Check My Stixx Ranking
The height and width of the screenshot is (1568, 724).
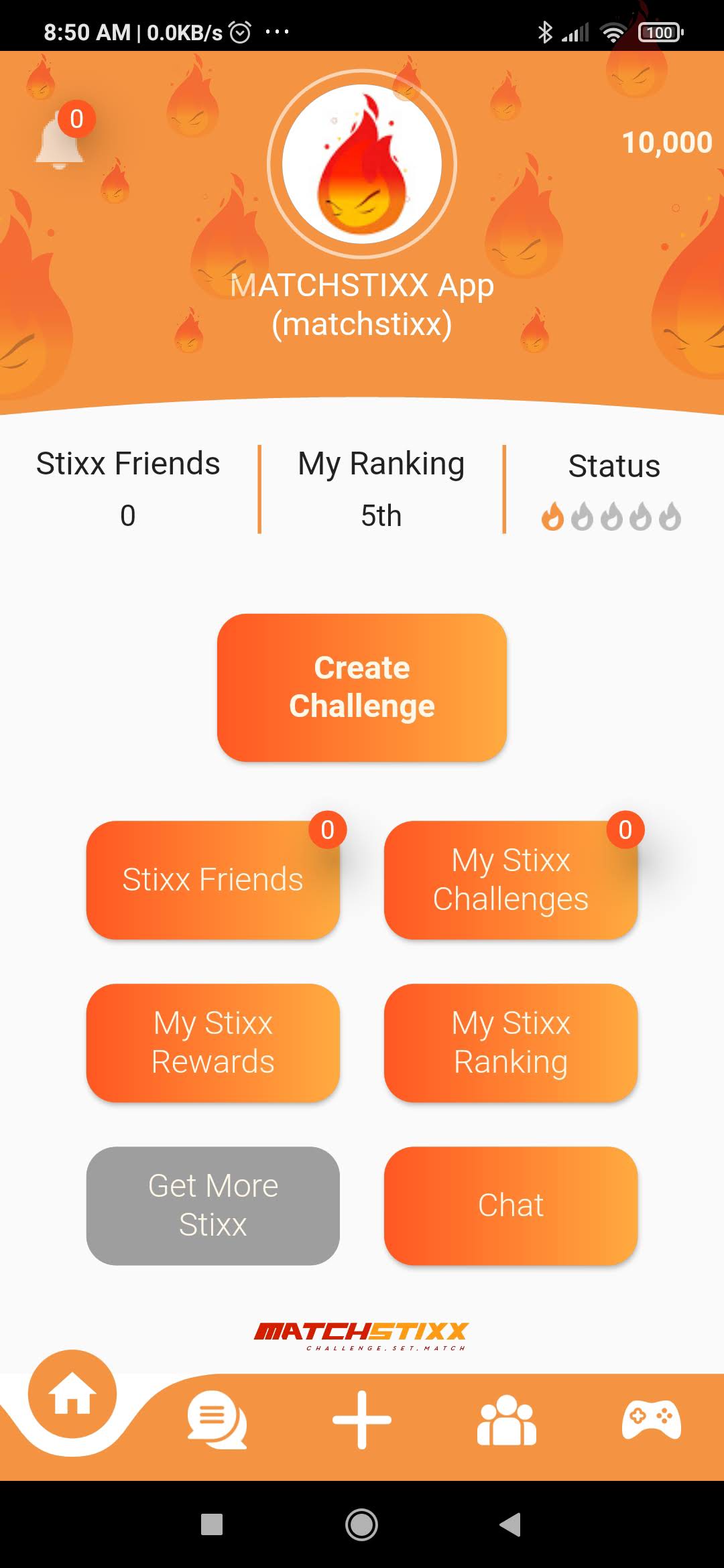click(511, 1042)
